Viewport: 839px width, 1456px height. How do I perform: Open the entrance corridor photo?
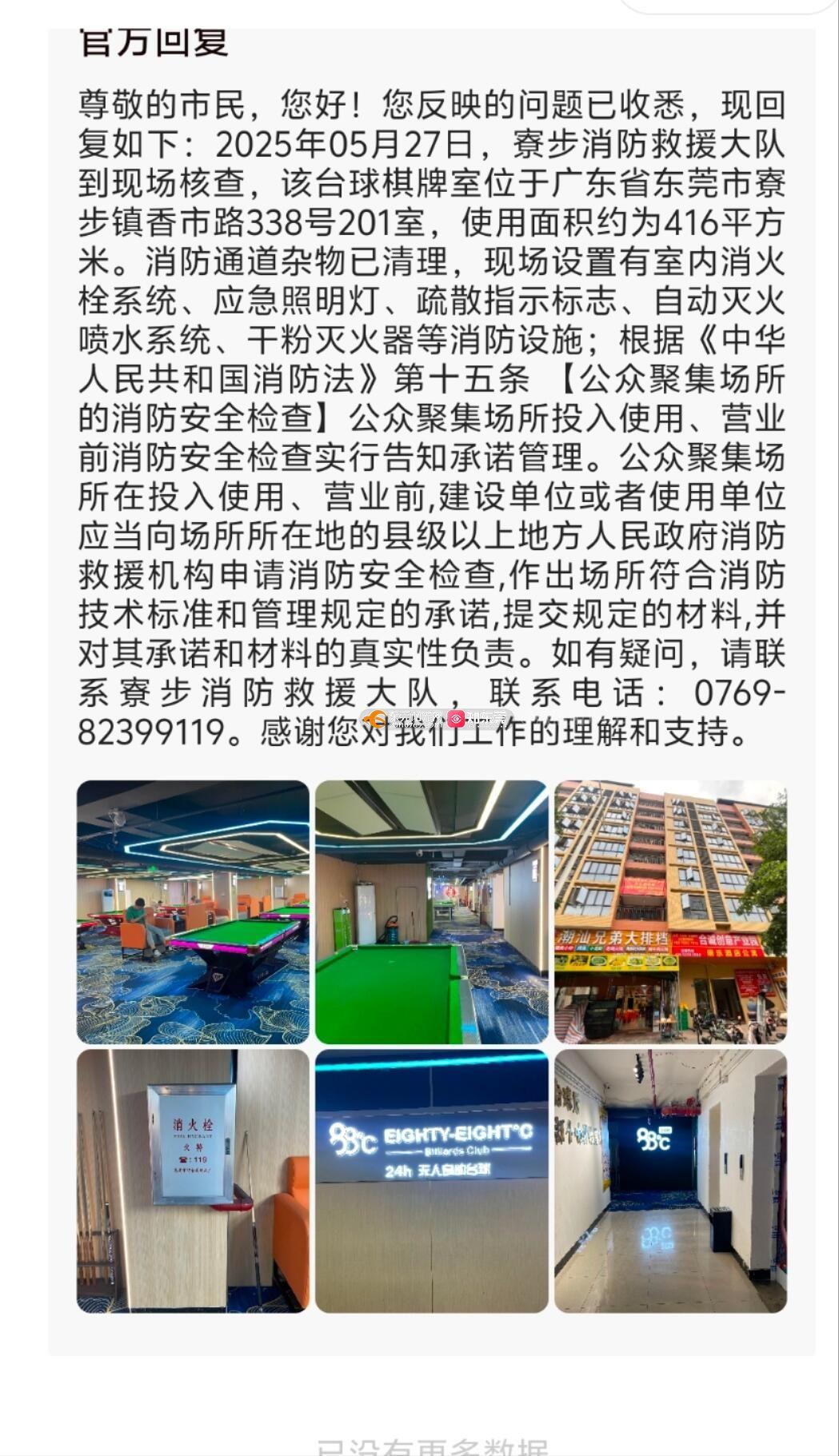tap(670, 1180)
